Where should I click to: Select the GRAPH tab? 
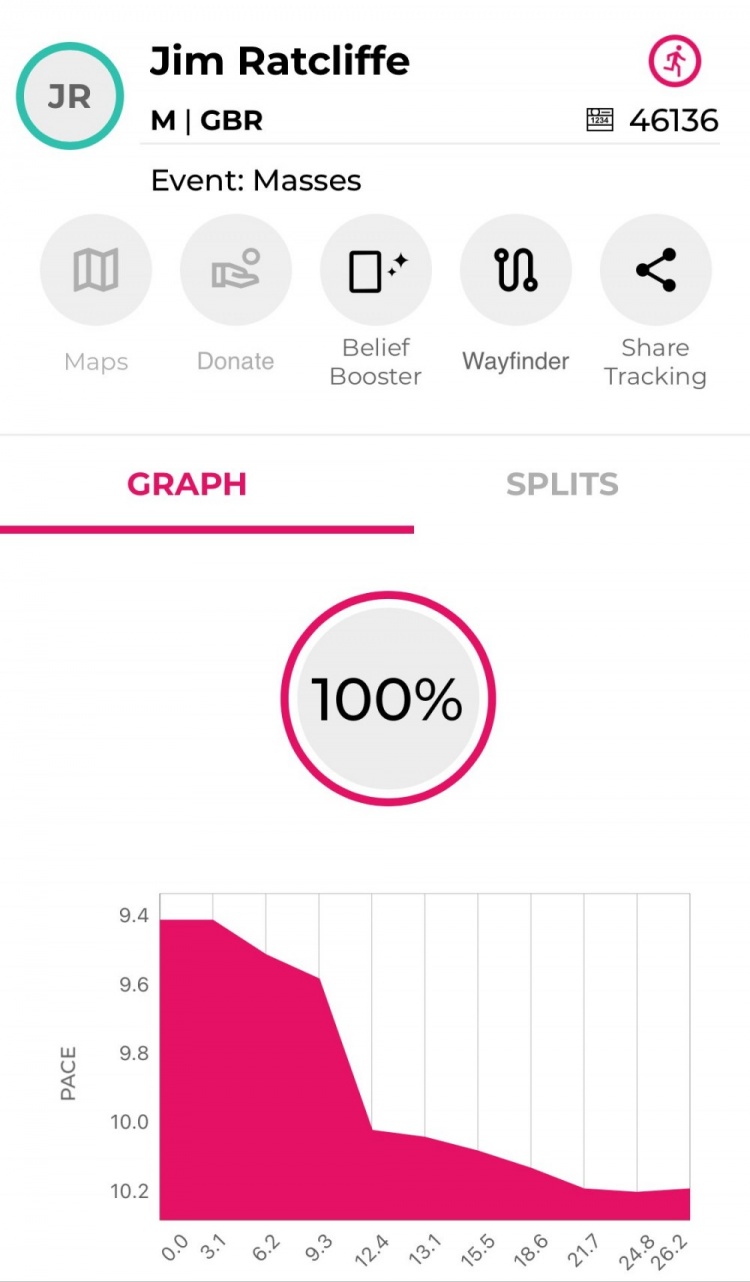(187, 485)
